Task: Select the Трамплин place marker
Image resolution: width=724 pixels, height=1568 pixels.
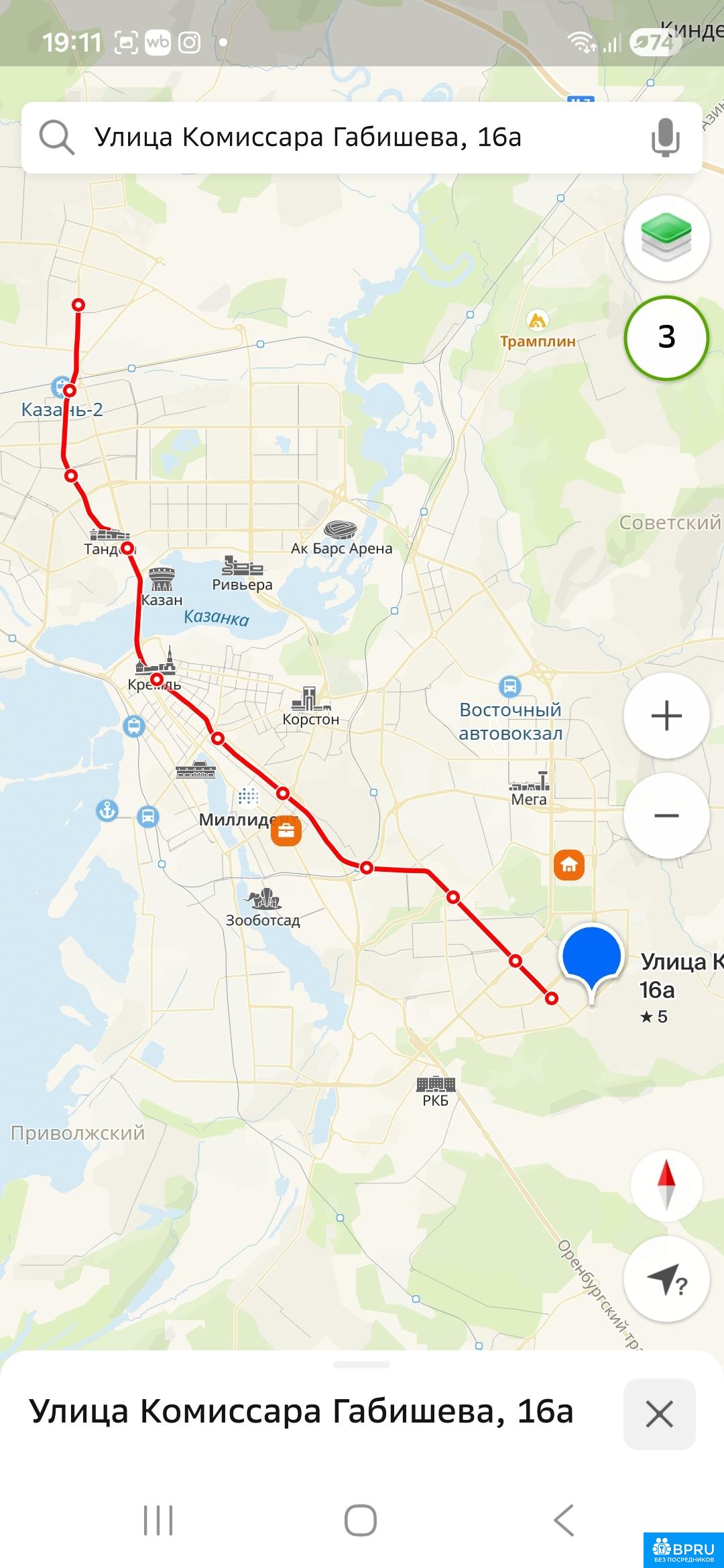Action: (537, 321)
